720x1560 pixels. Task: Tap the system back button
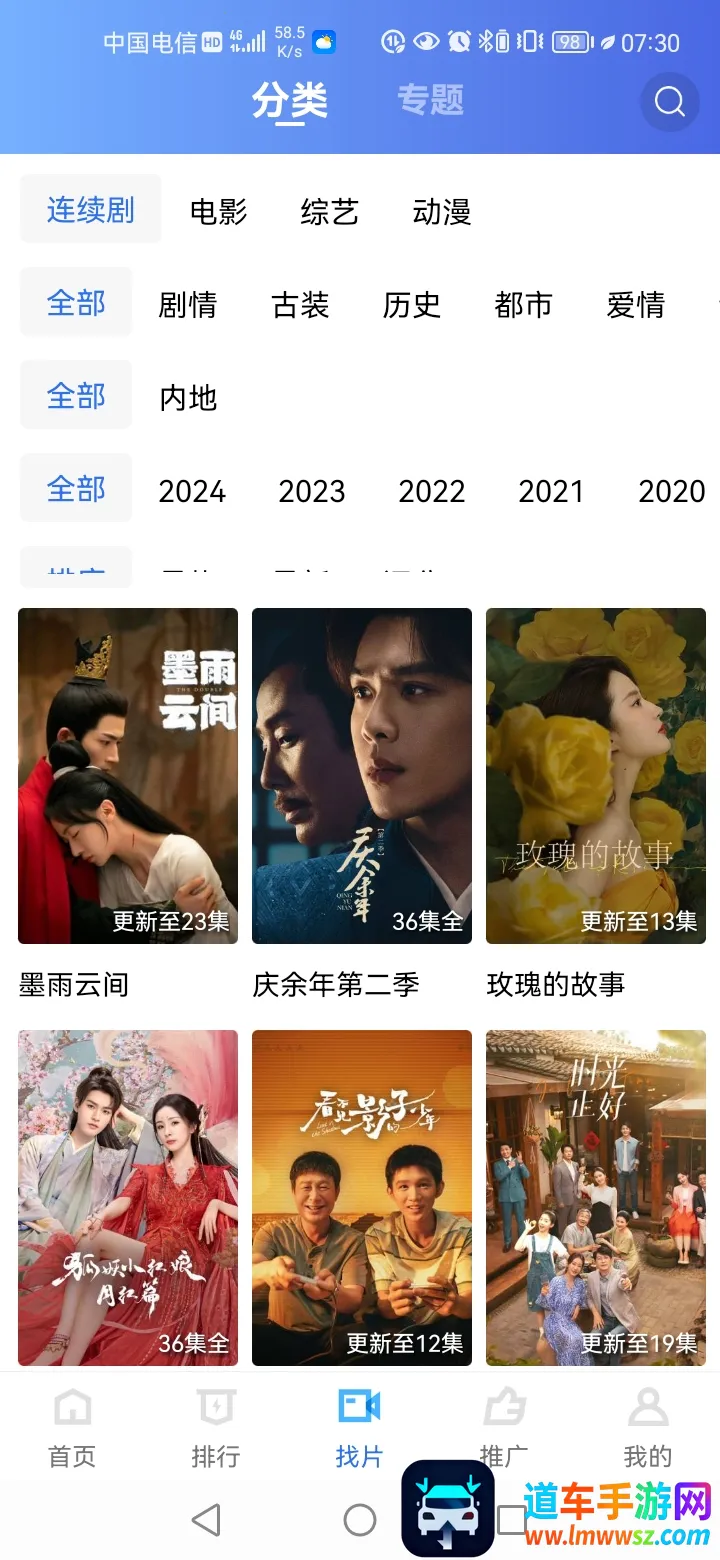(x=206, y=1520)
